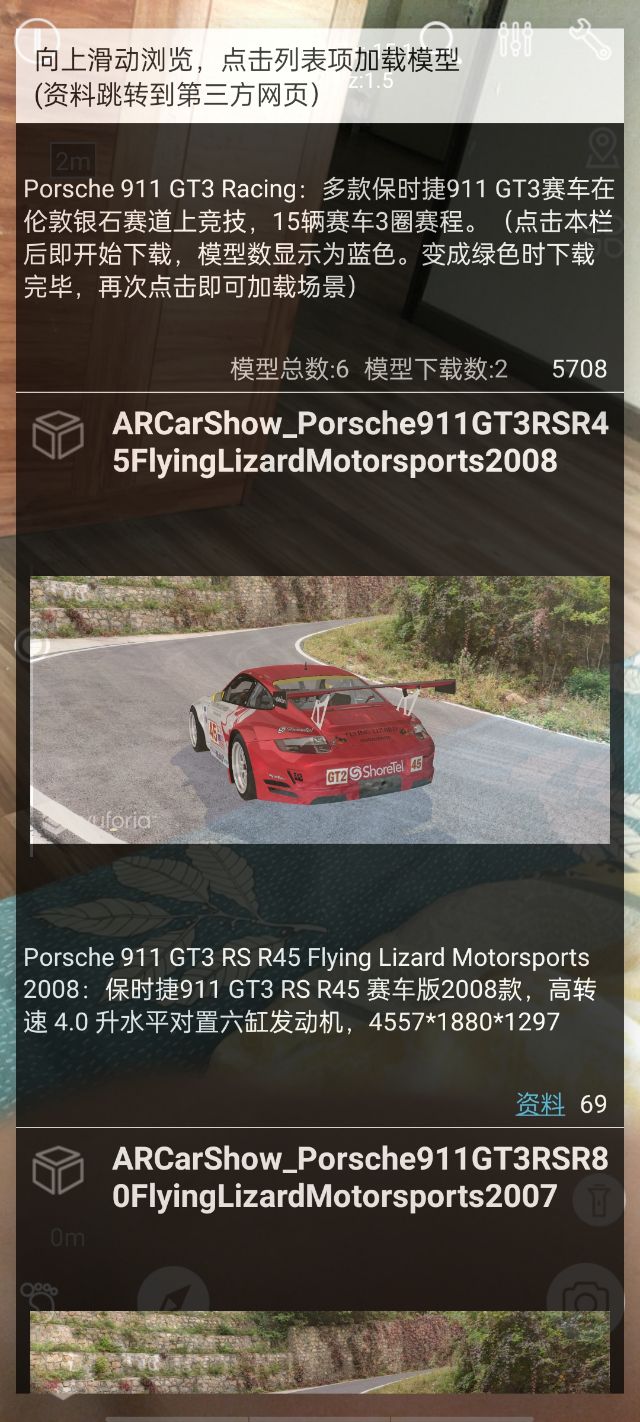Open the wrench tools icon
Viewport: 640px width, 1422px height.
point(589,38)
